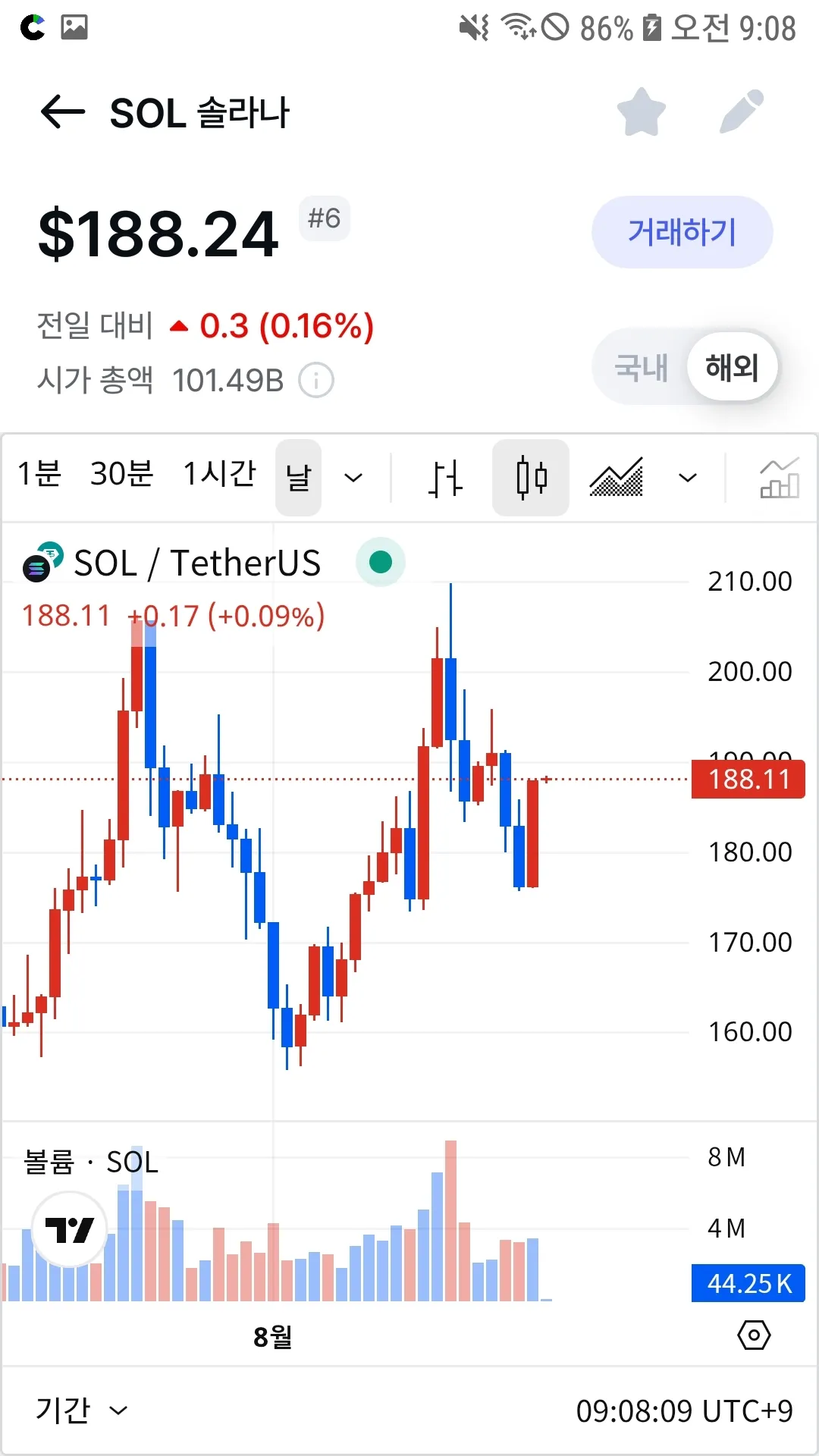Expand the interval dropdown after 날
This screenshot has height=1456, width=819.
pyautogui.click(x=353, y=478)
